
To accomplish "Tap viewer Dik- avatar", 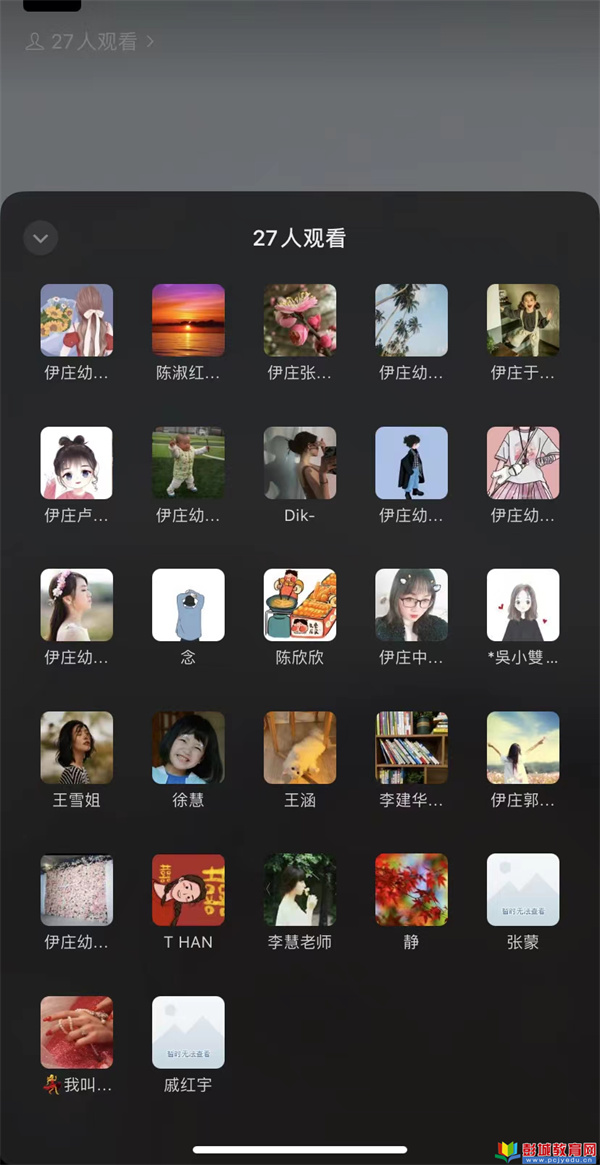I will tap(300, 463).
